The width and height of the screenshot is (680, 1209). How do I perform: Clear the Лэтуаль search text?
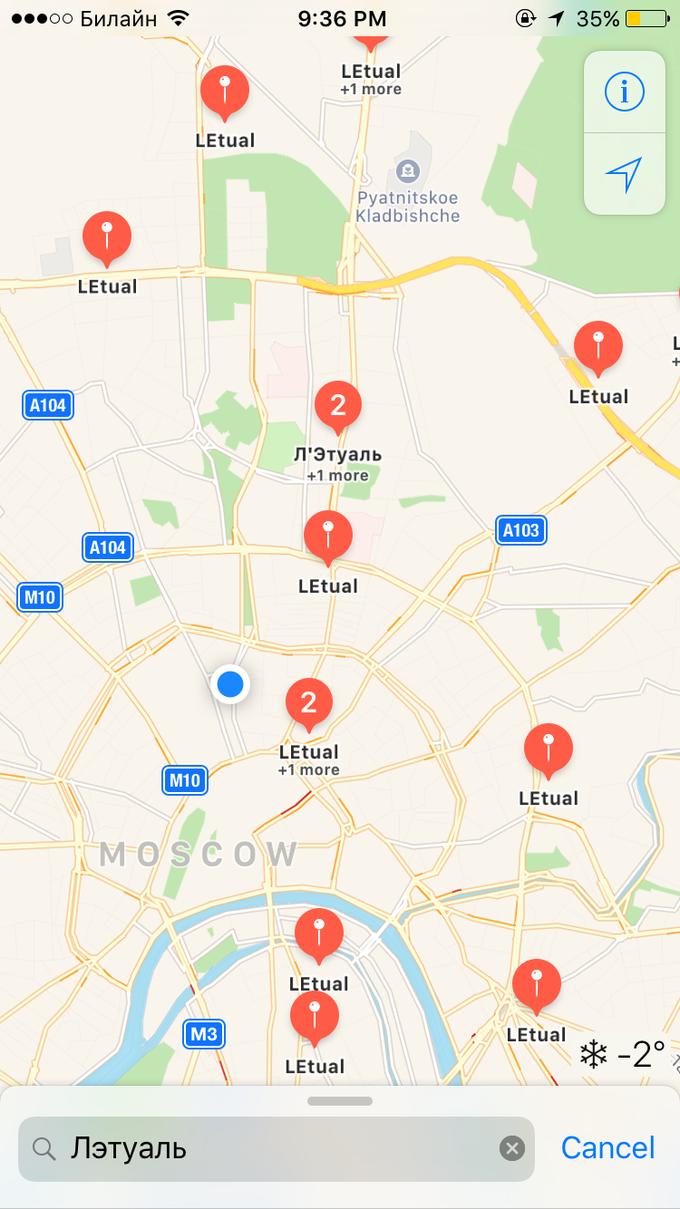(512, 1149)
